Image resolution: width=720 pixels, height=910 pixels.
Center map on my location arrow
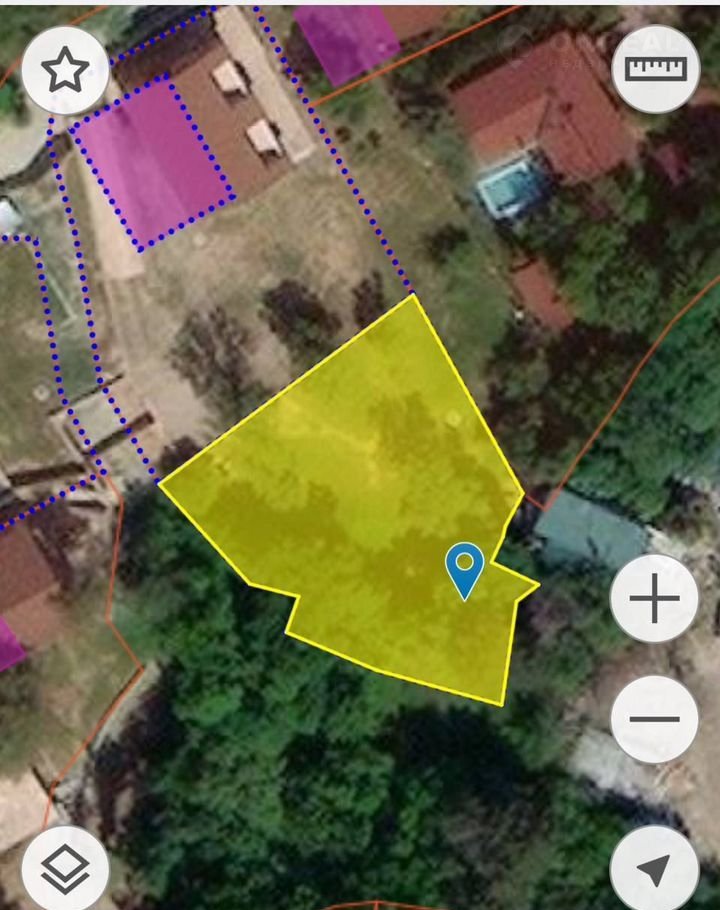[x=654, y=868]
